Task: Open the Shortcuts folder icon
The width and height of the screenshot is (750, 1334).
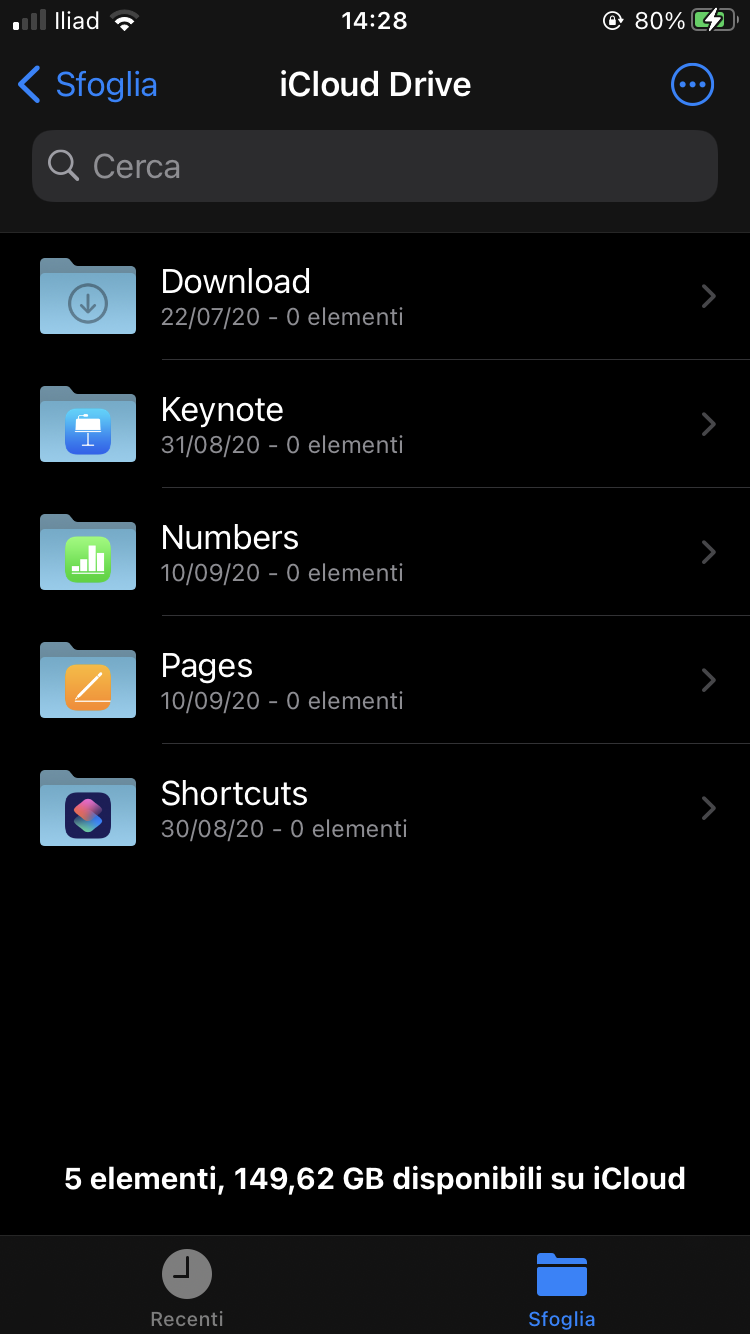Action: [x=87, y=808]
